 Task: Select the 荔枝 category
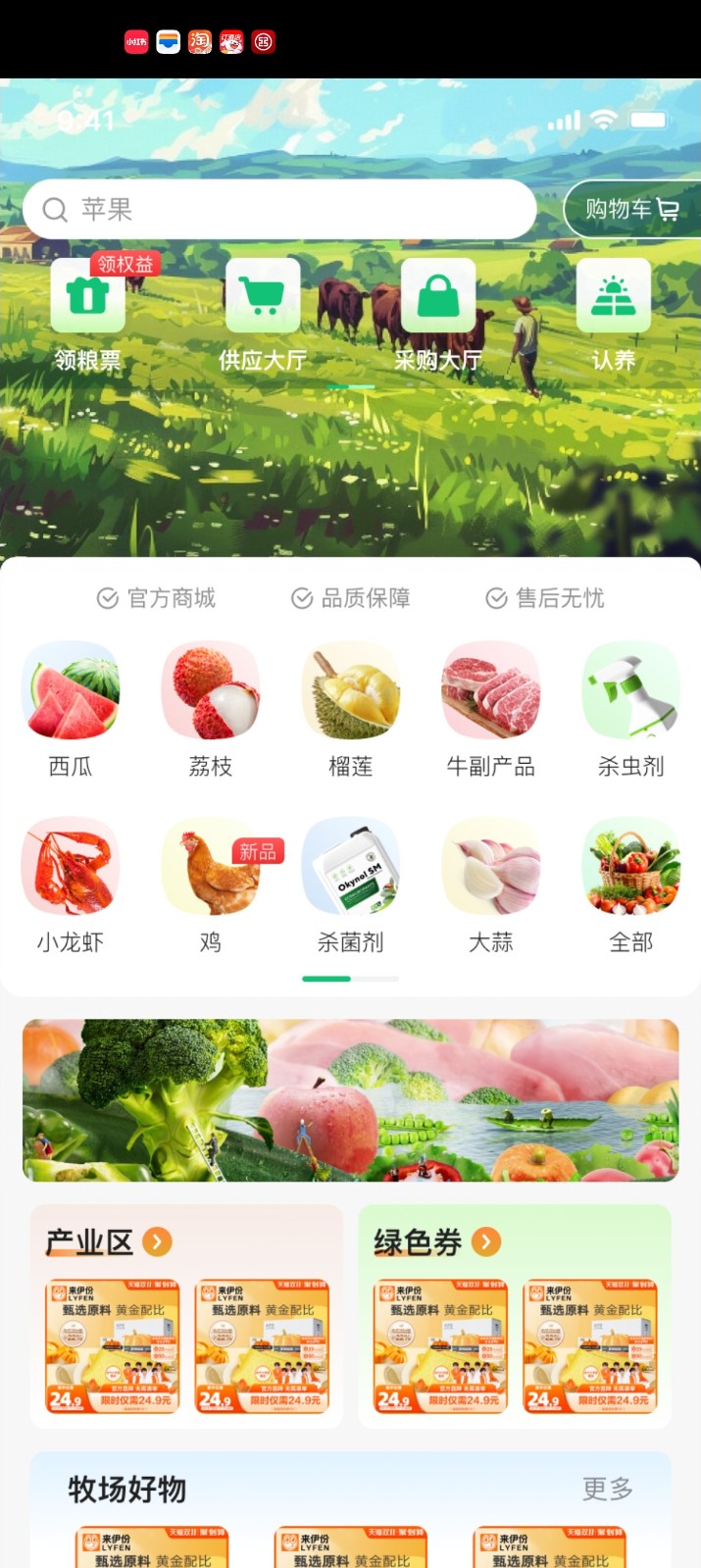click(210, 690)
